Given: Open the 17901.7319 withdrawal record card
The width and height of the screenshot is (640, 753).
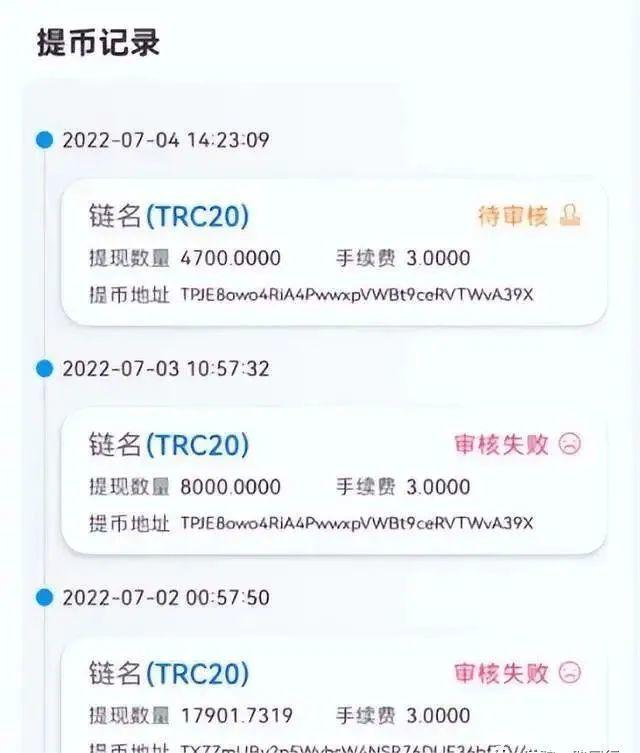Looking at the screenshot, I should 333,698.
